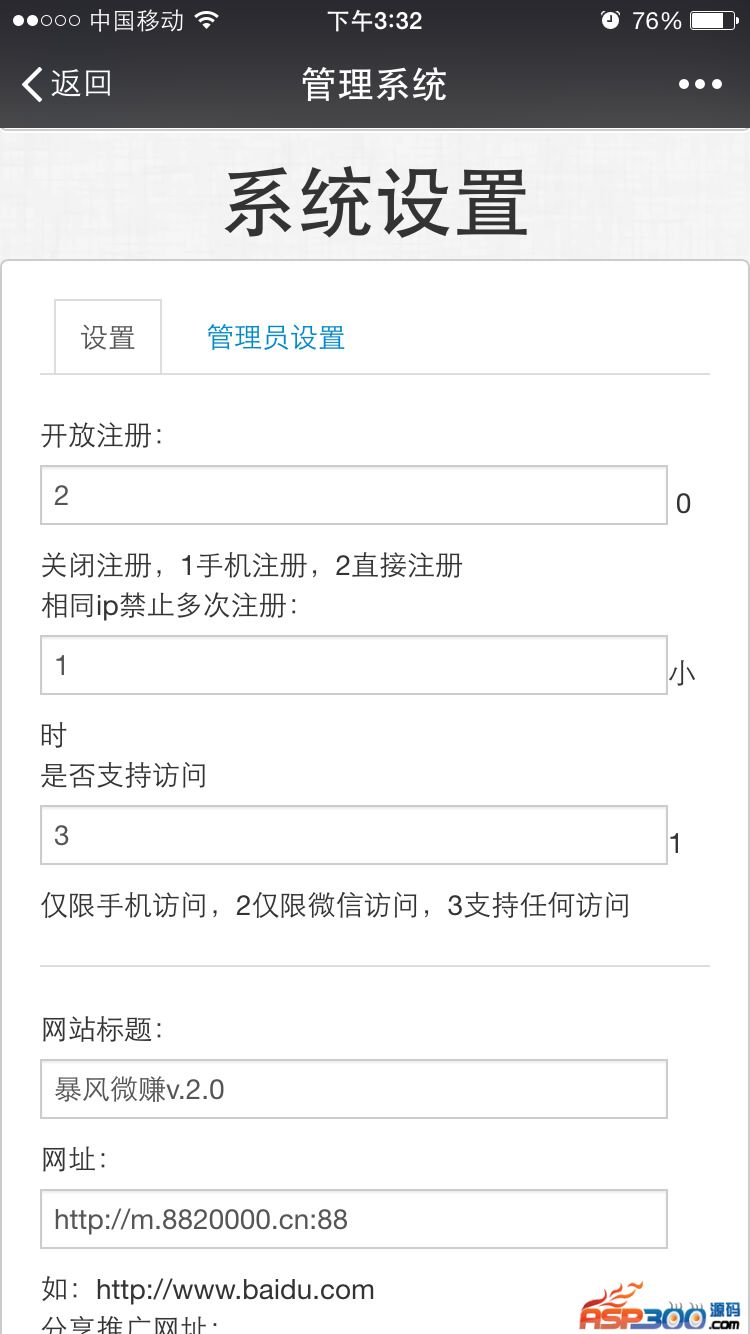Go back using the 返回 button
Image resolution: width=750 pixels, height=1334 pixels.
click(x=67, y=84)
